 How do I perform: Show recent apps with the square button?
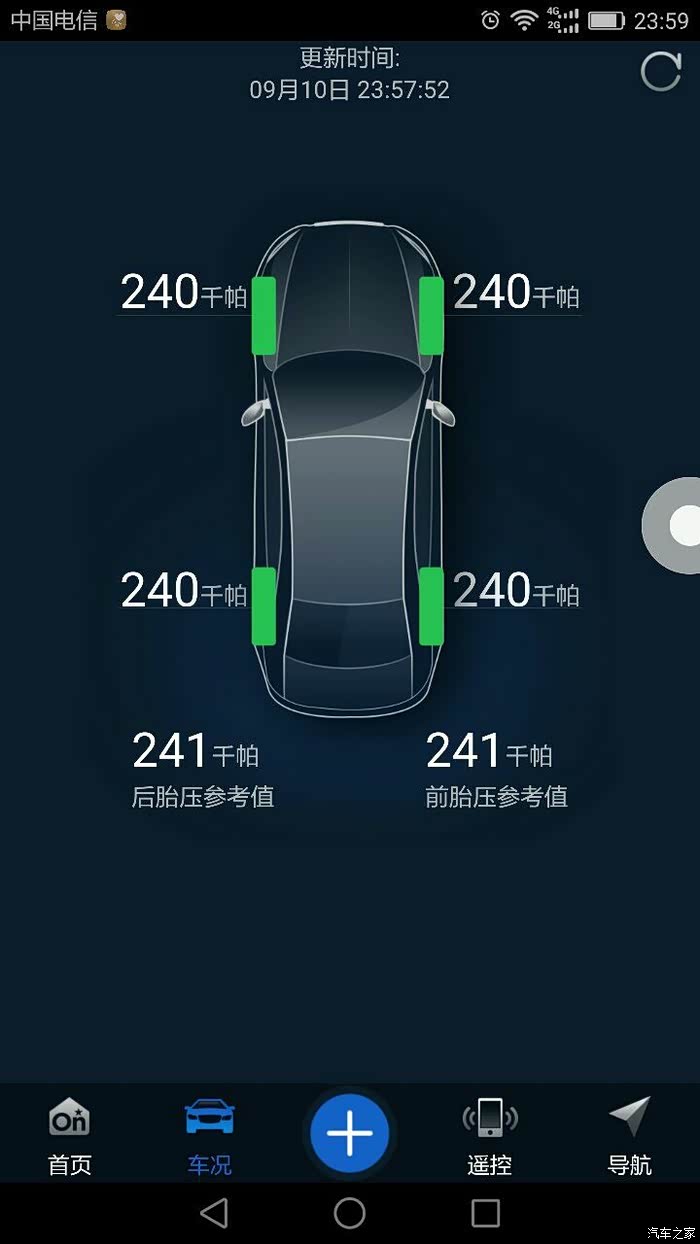485,1213
